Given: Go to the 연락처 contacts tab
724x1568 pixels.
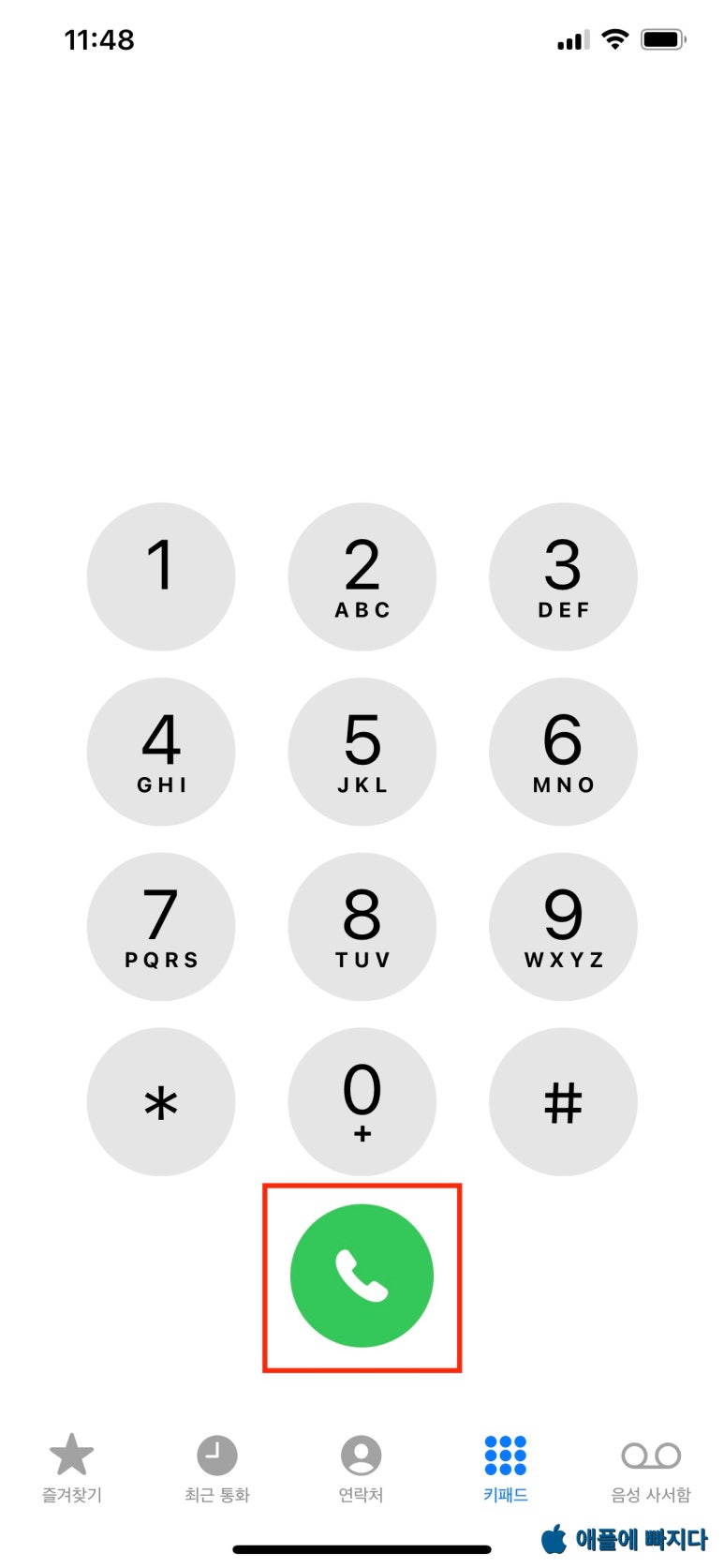Looking at the screenshot, I should pos(361,1469).
